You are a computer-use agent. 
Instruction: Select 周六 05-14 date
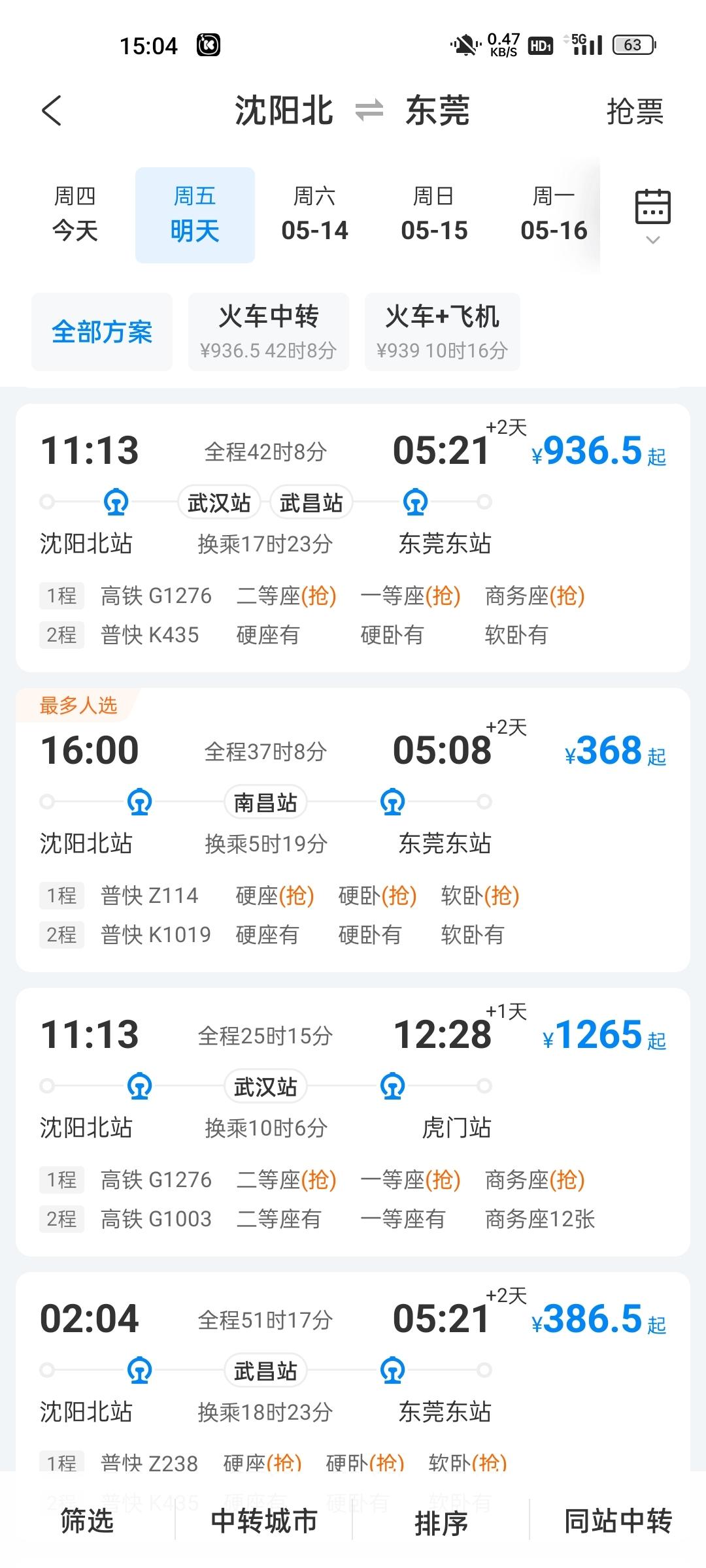(x=314, y=214)
